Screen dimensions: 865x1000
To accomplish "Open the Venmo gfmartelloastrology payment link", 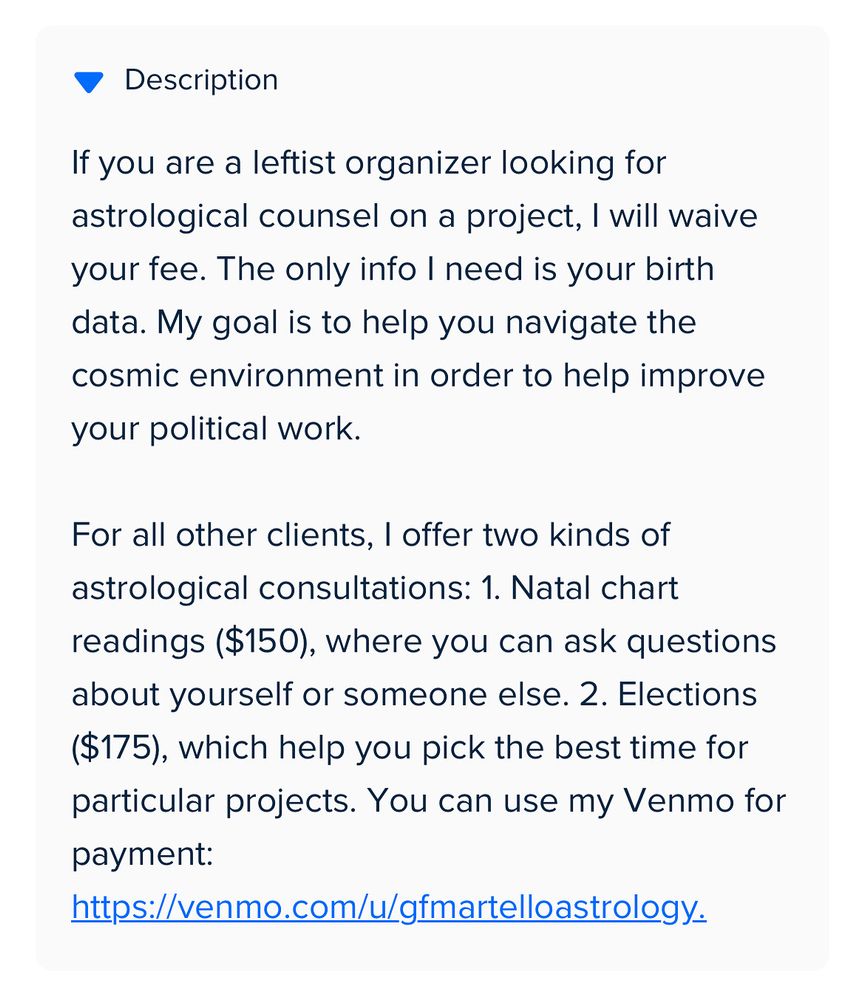I will [x=388, y=907].
